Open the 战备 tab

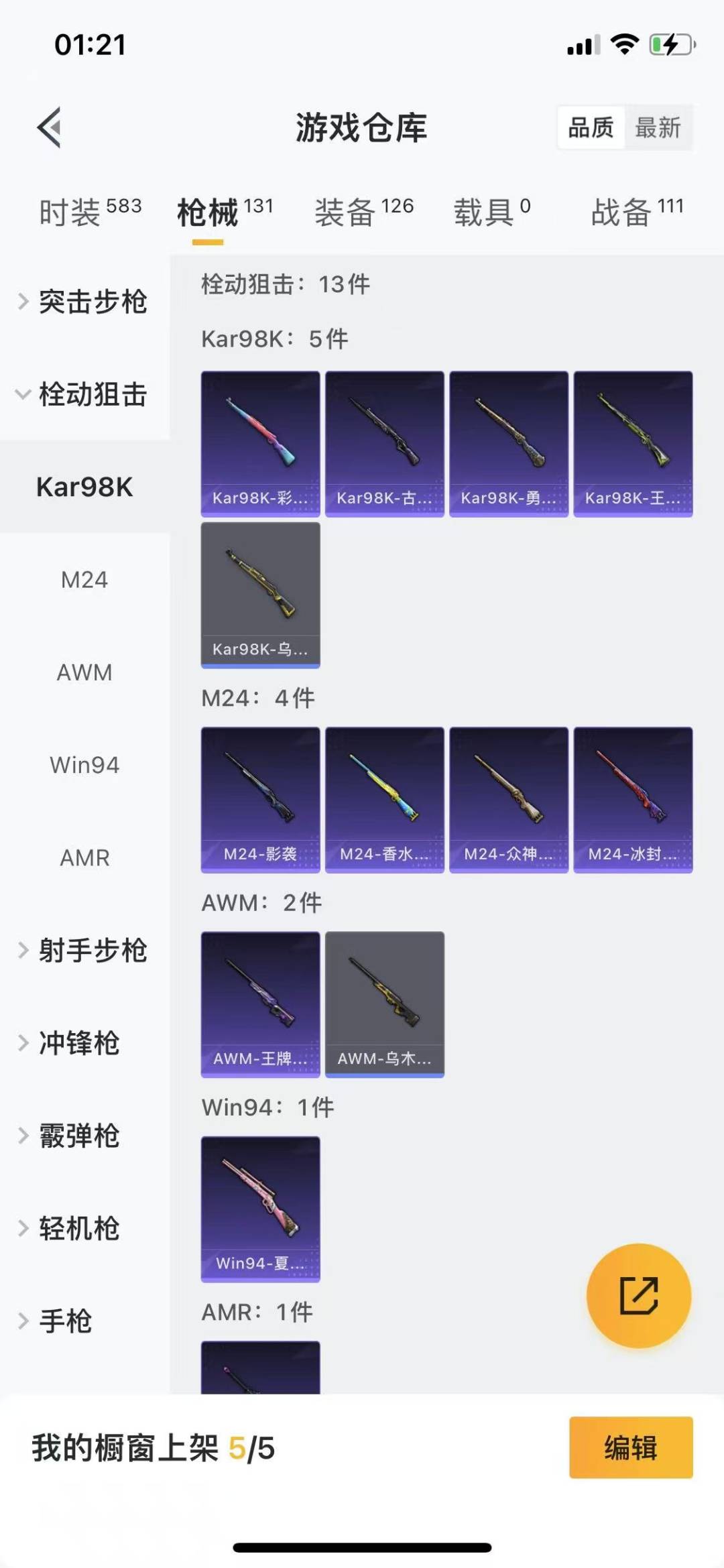637,212
